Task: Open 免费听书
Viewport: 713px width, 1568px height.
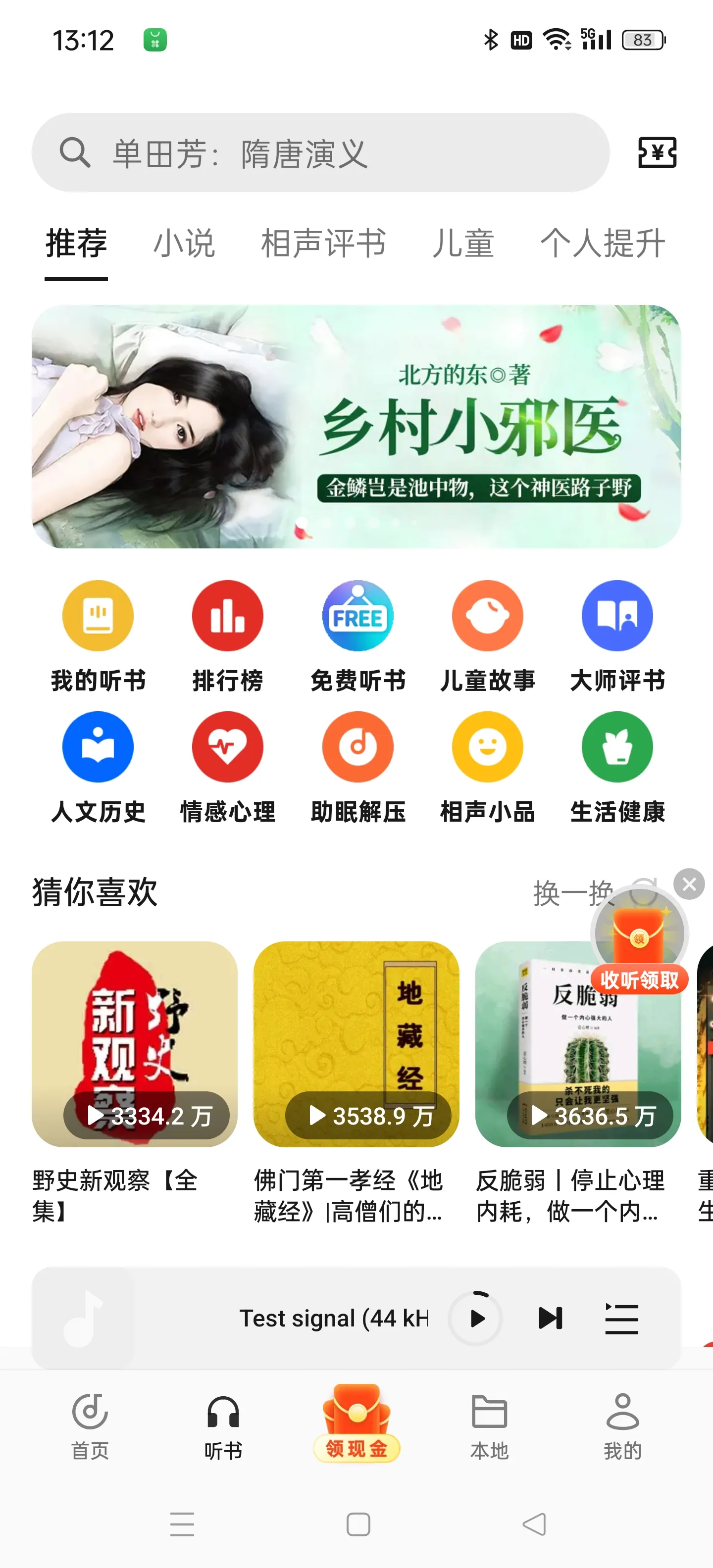Action: tap(357, 636)
